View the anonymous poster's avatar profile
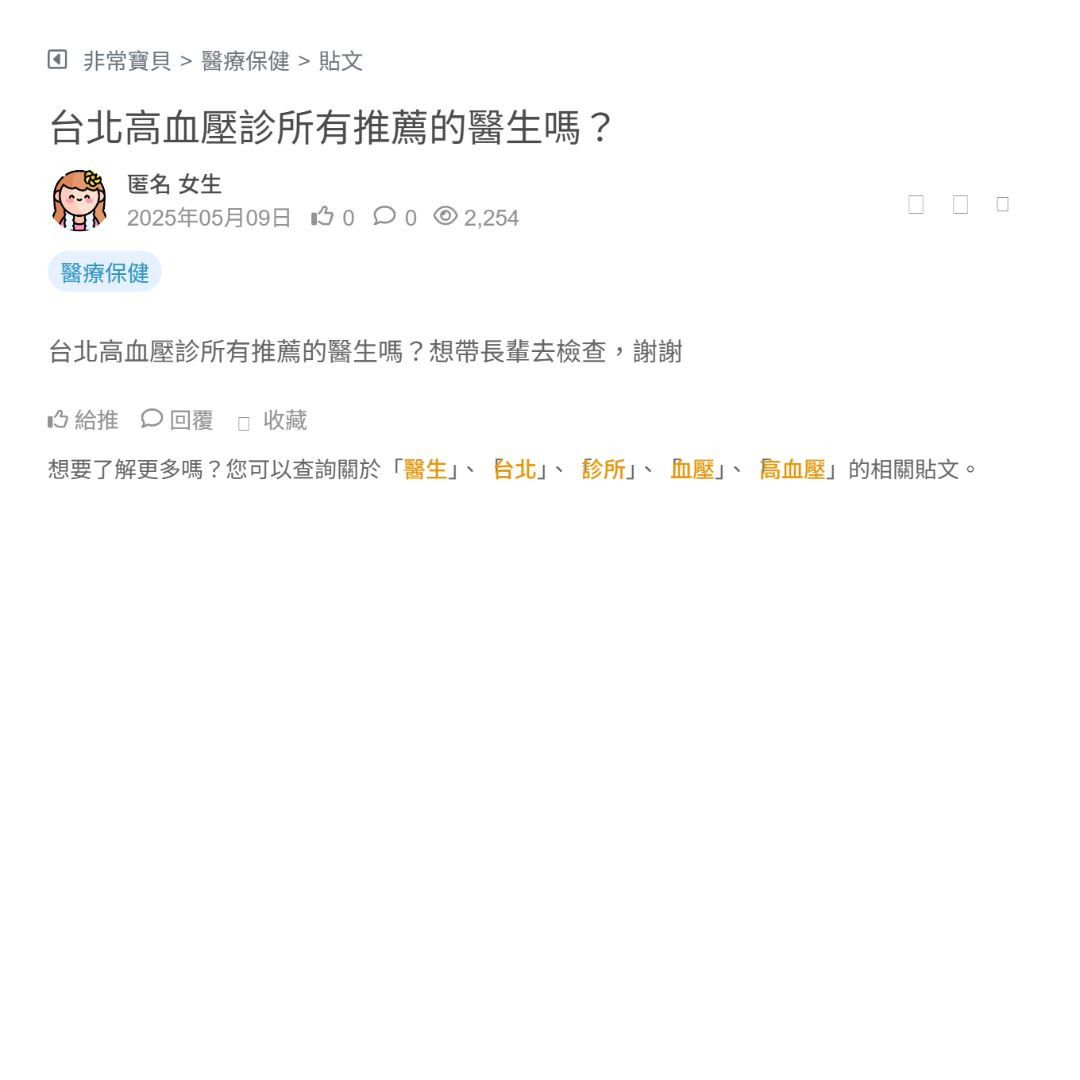This screenshot has height=1080, width=1080. (80, 200)
